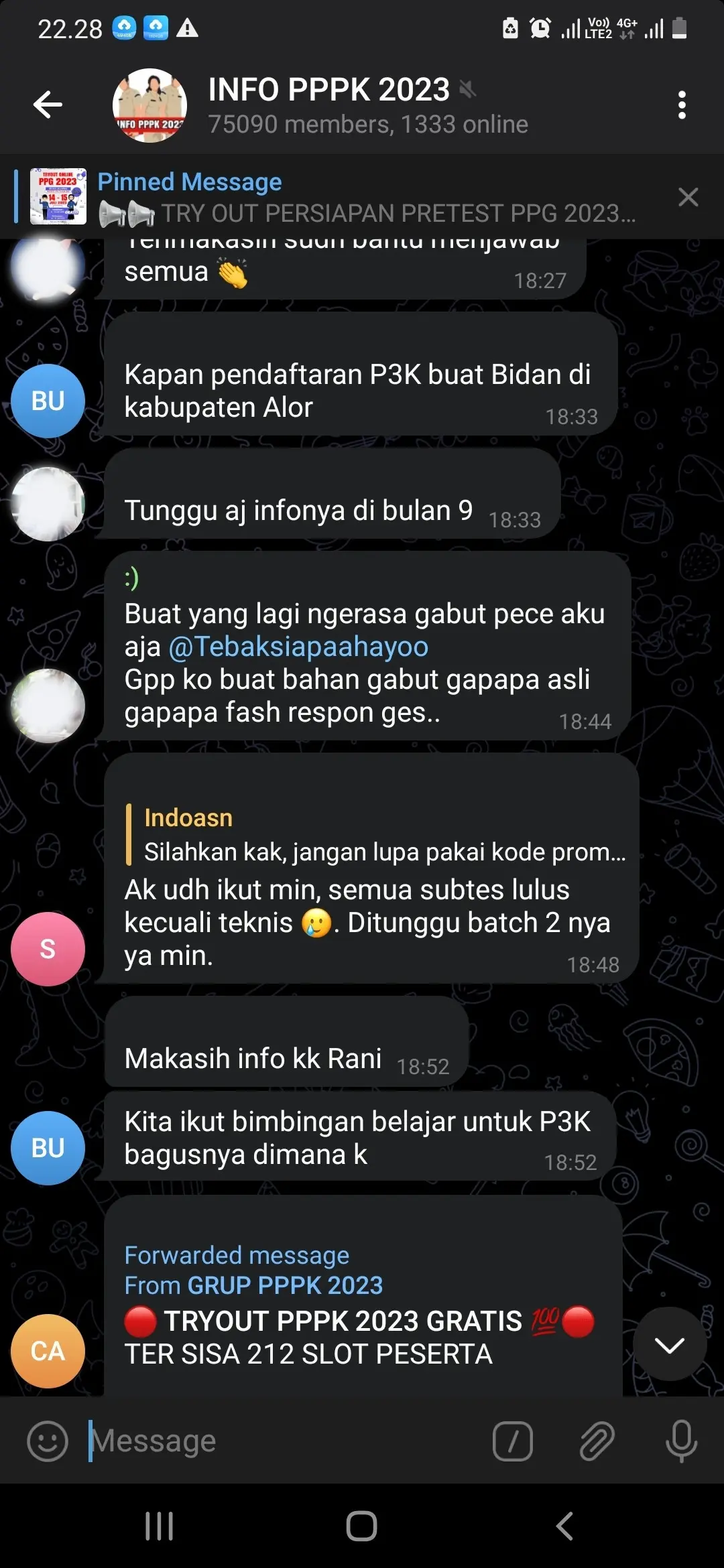724x1568 pixels.
Task: Open the profile of orange CA avatar
Action: 48,1351
